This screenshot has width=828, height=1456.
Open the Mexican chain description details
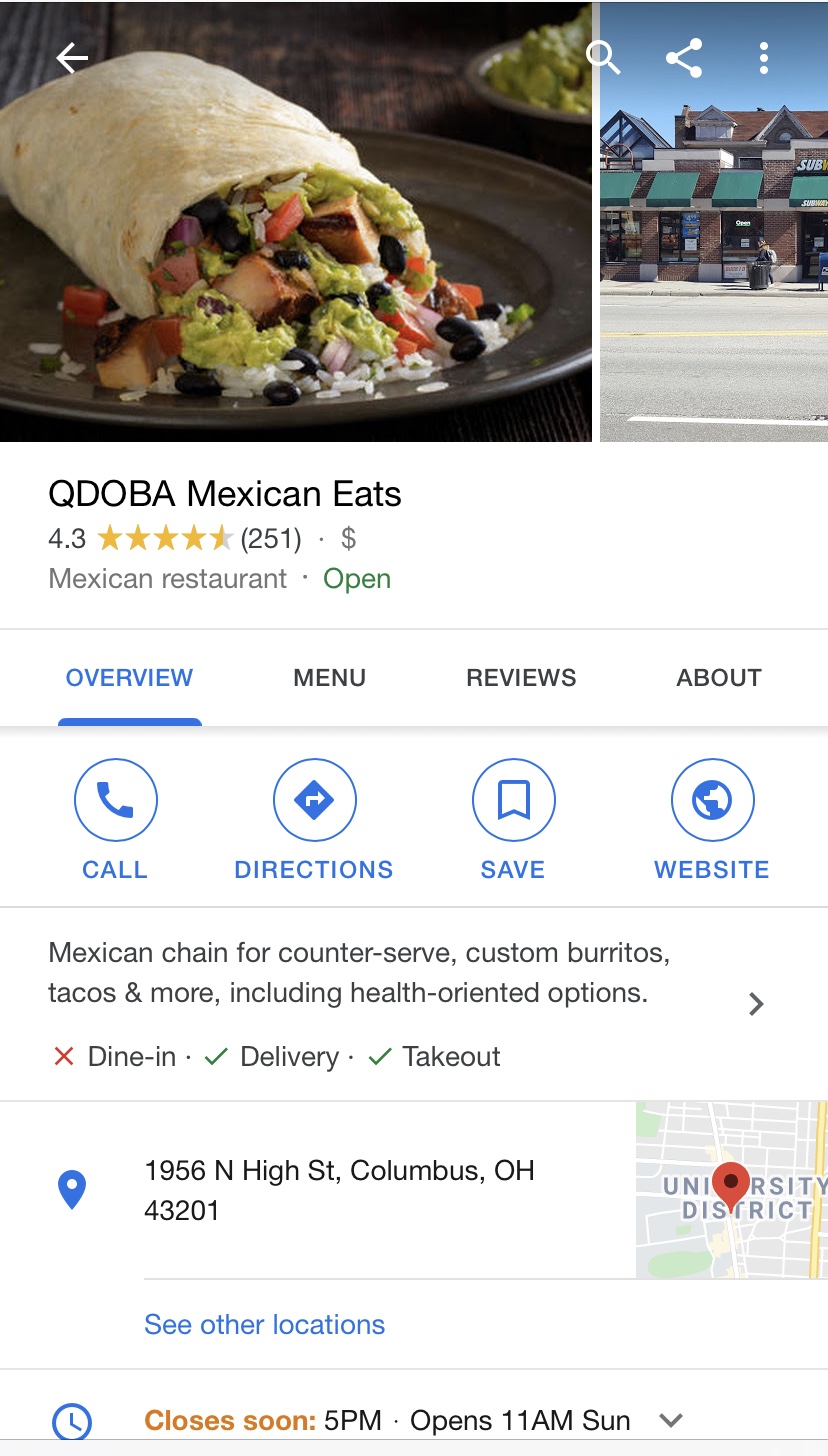click(757, 1004)
